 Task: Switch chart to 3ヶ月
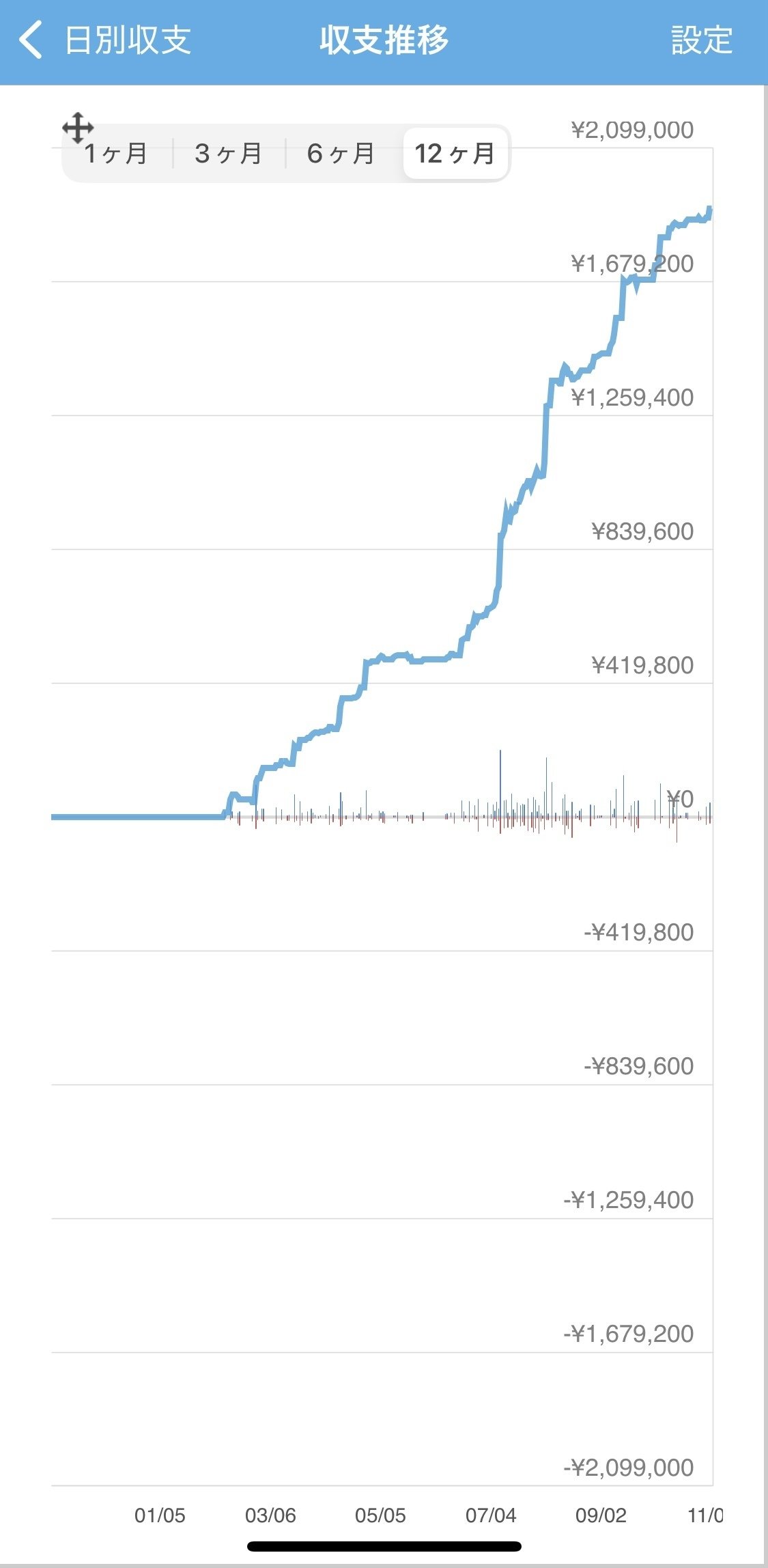click(228, 154)
